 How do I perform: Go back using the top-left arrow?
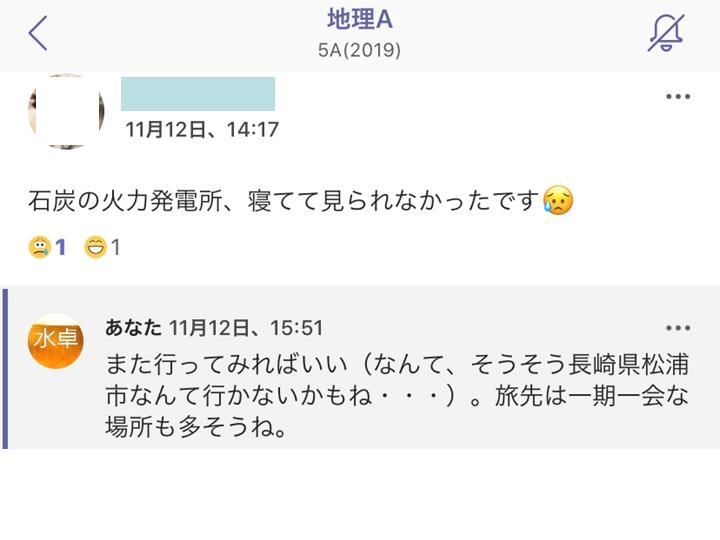point(38,33)
